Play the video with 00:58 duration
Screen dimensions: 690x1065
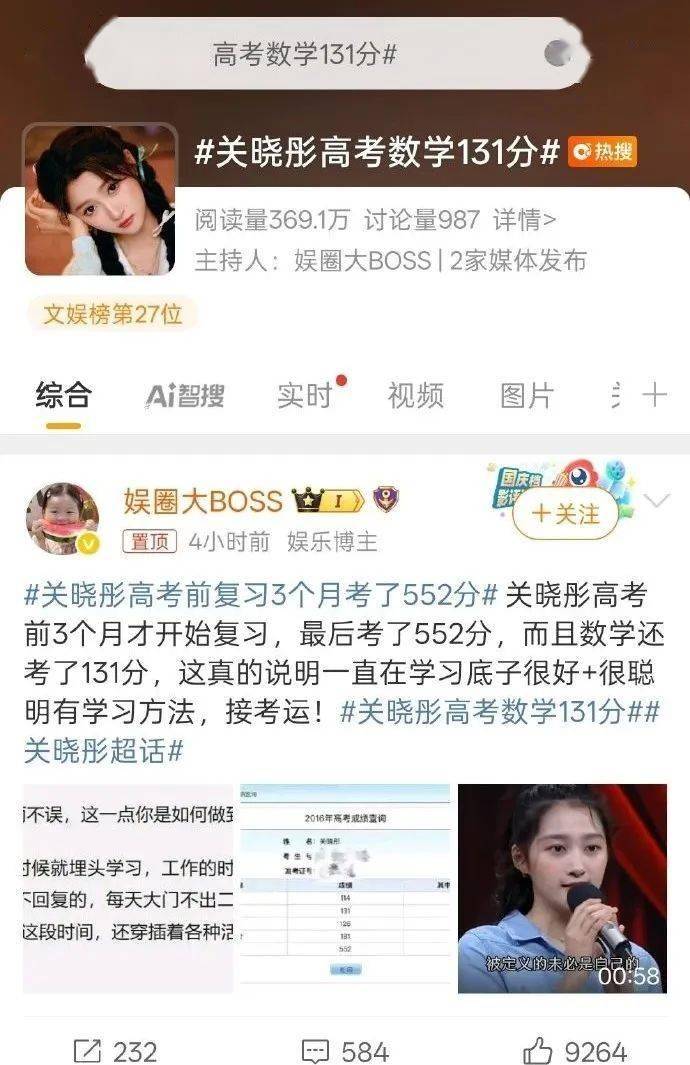(x=562, y=888)
